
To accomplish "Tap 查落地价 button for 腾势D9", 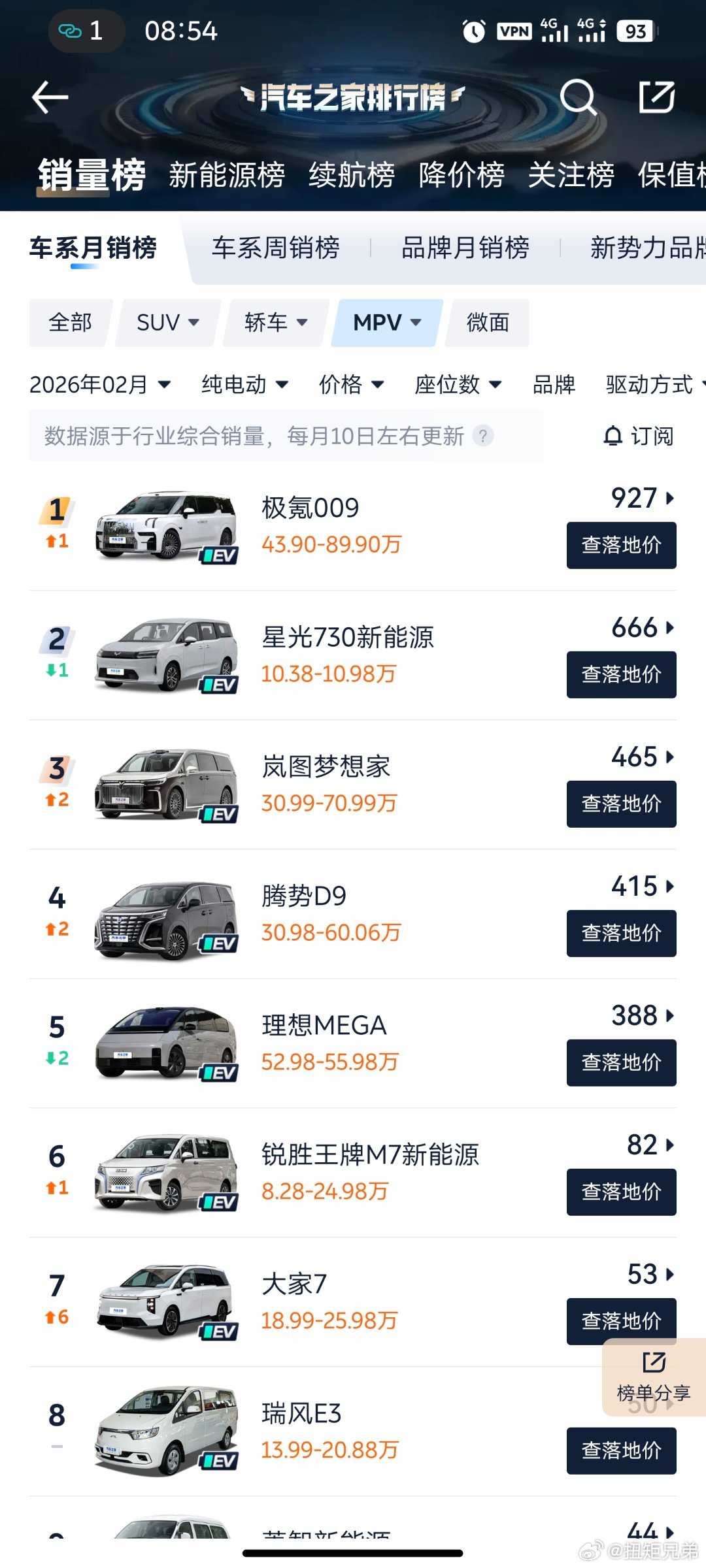I will [620, 932].
